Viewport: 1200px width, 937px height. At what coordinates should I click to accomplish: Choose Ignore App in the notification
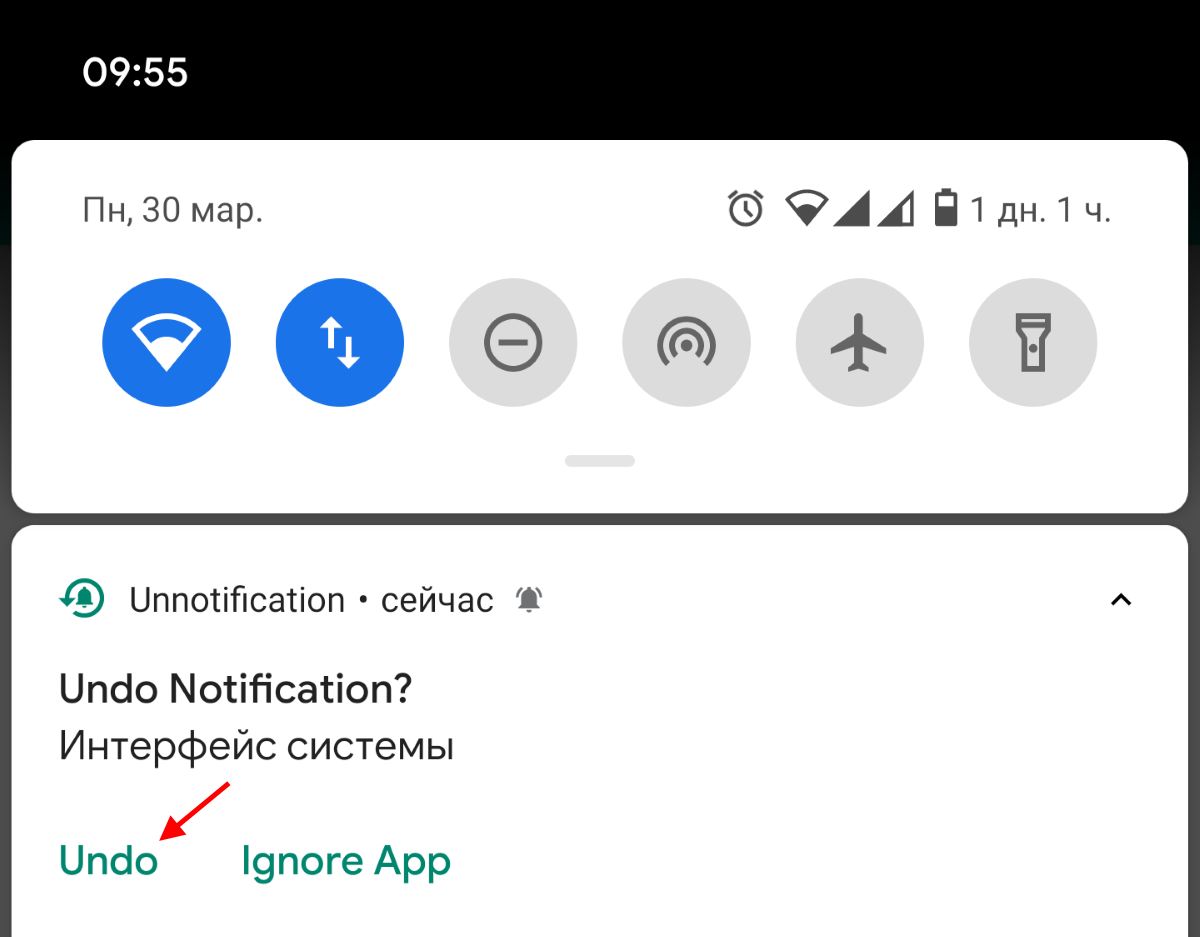pyautogui.click(x=346, y=862)
